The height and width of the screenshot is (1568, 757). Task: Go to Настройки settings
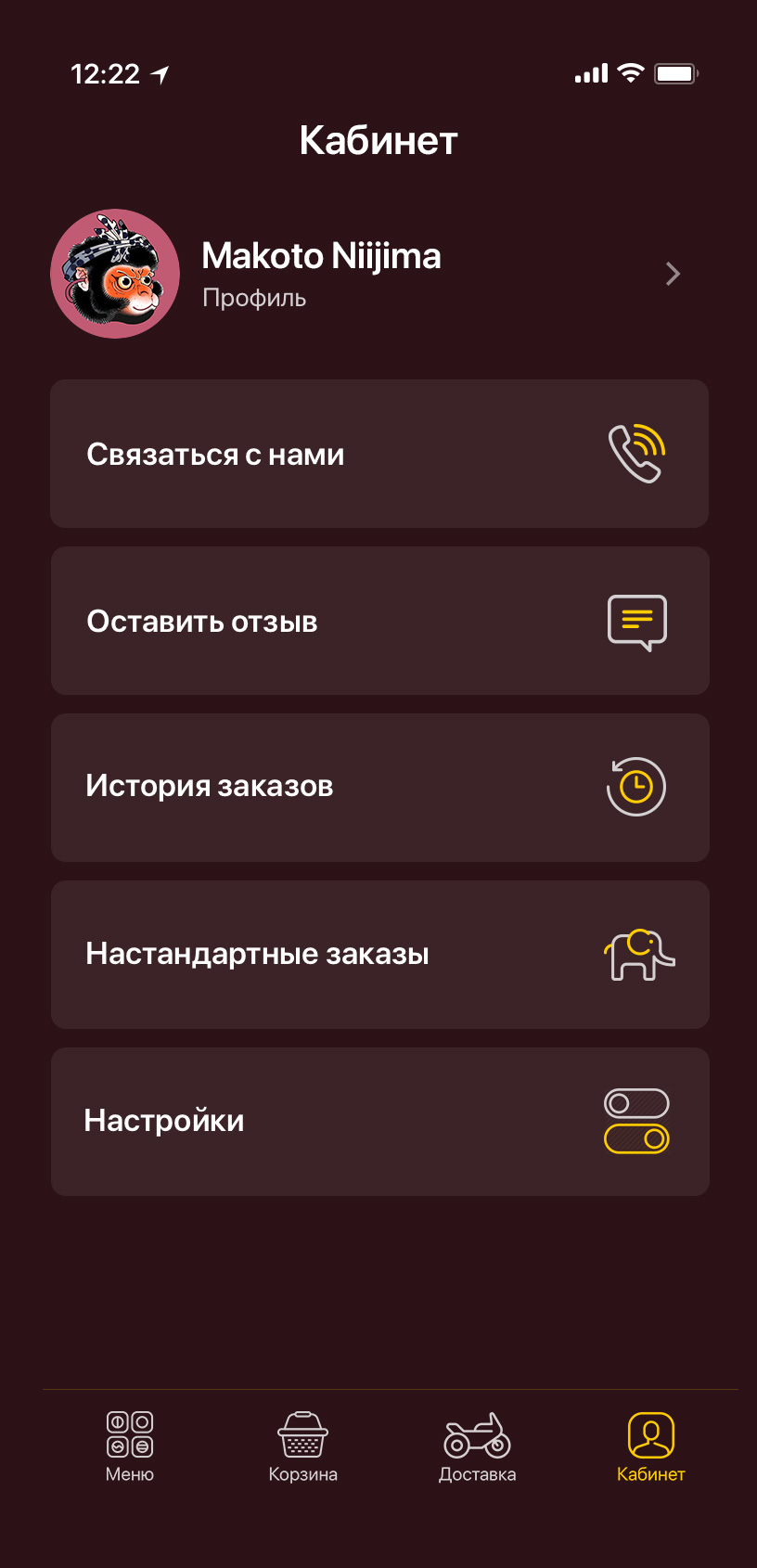click(x=379, y=1121)
